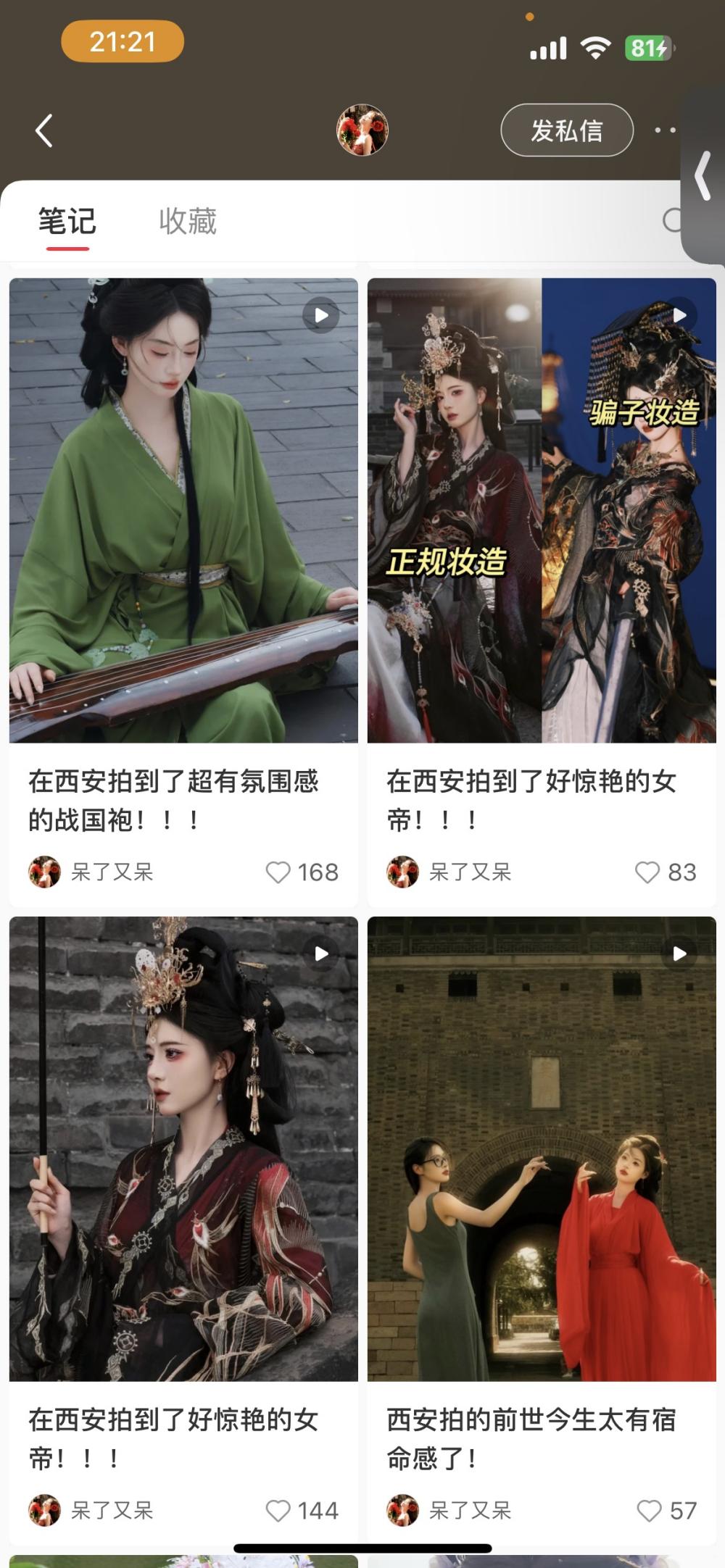Like the 女帝 note with 144 likes
This screenshot has height=1568, width=725.
point(278,1510)
